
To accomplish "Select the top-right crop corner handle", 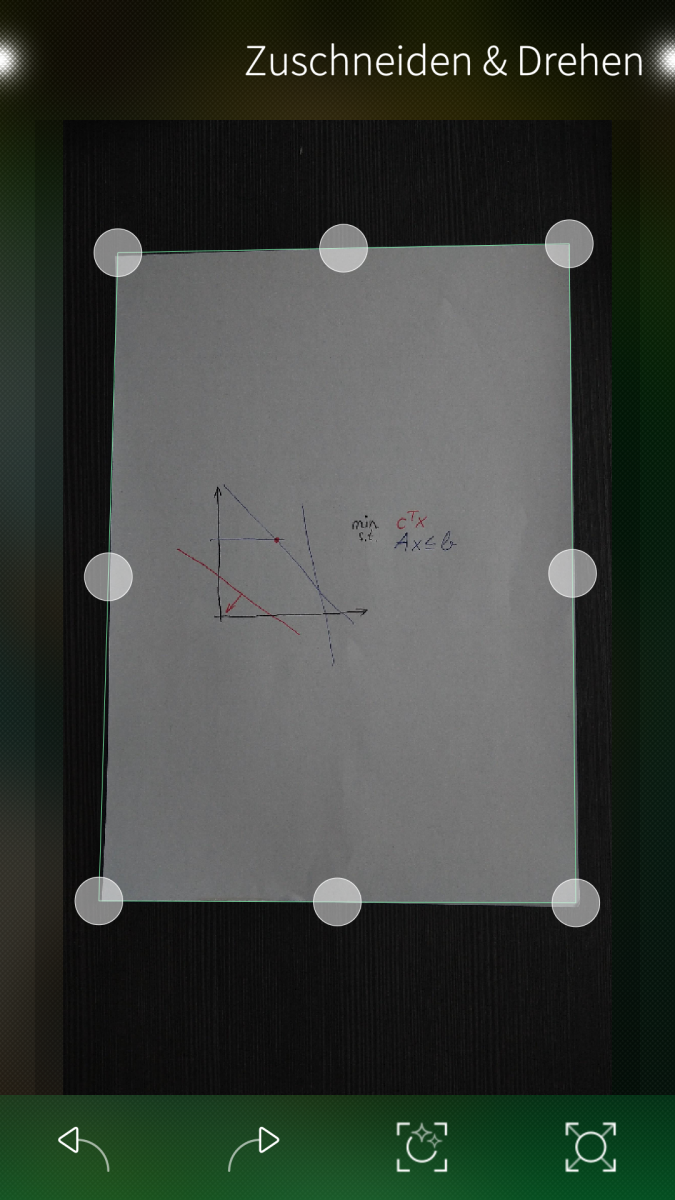I will point(569,244).
